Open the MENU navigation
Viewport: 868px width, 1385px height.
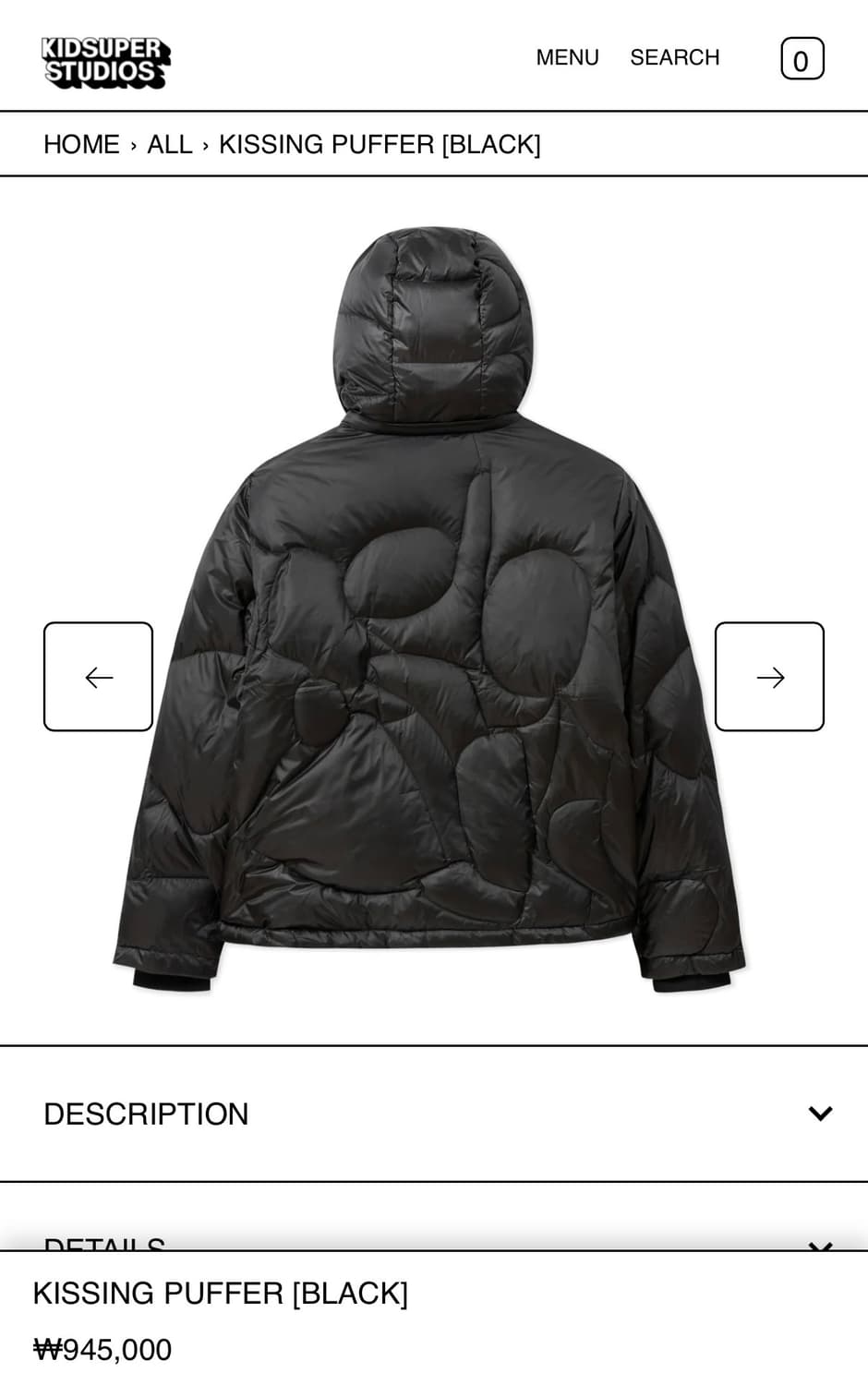point(567,57)
